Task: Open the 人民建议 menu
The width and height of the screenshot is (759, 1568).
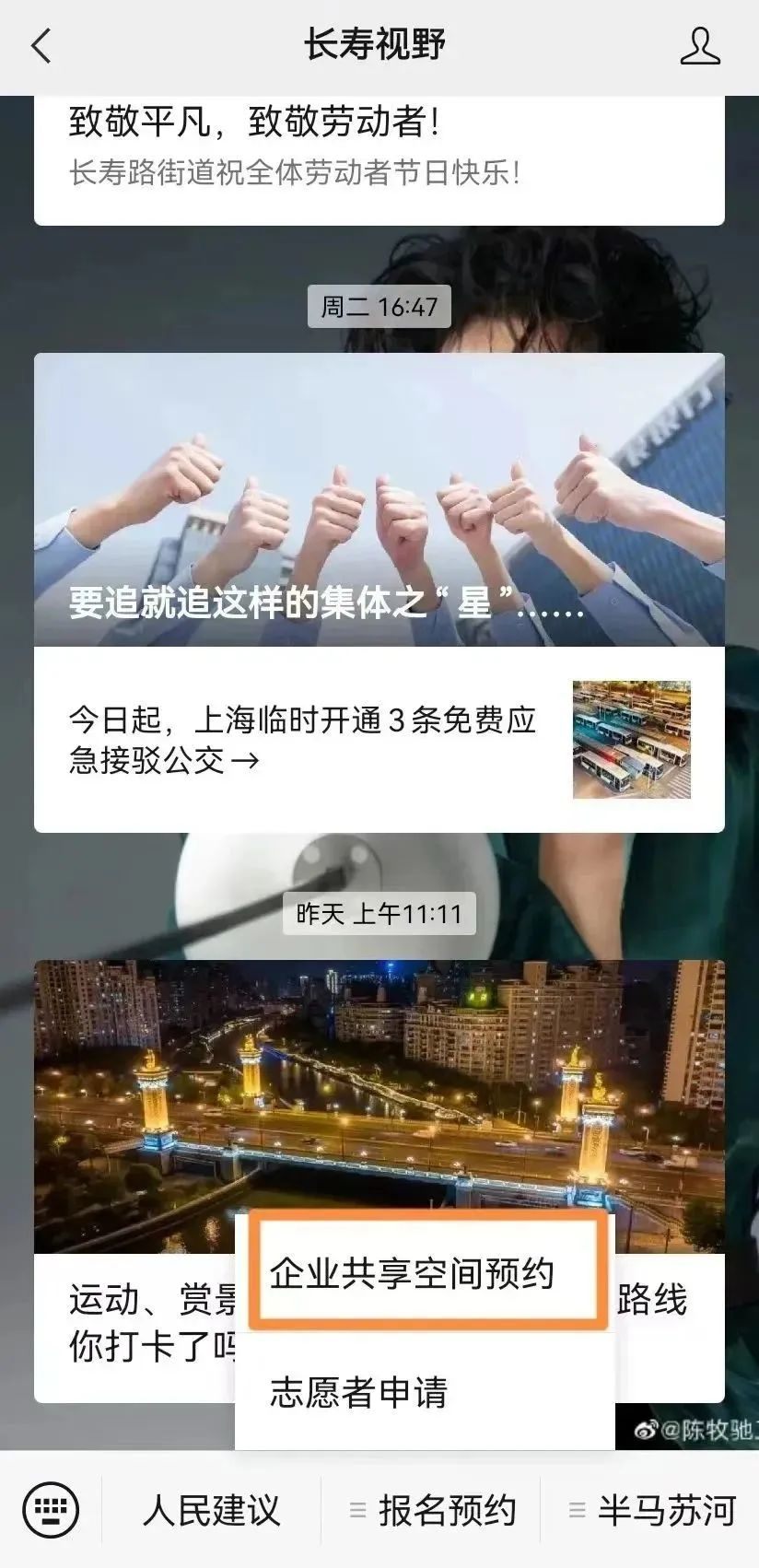Action: click(211, 1510)
